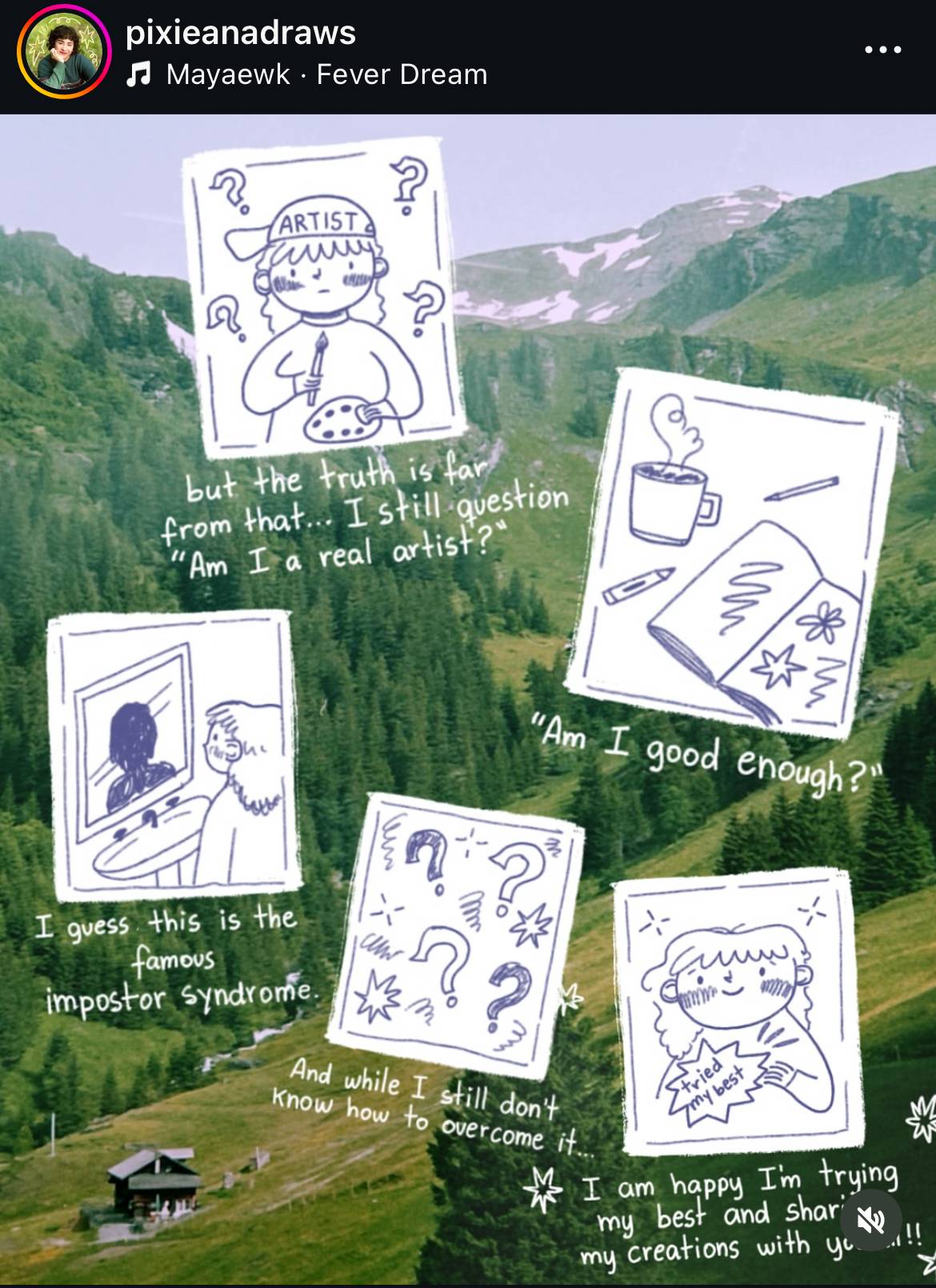
Task: Open the Mayaewk Fever Dream audio
Action: coord(308,75)
